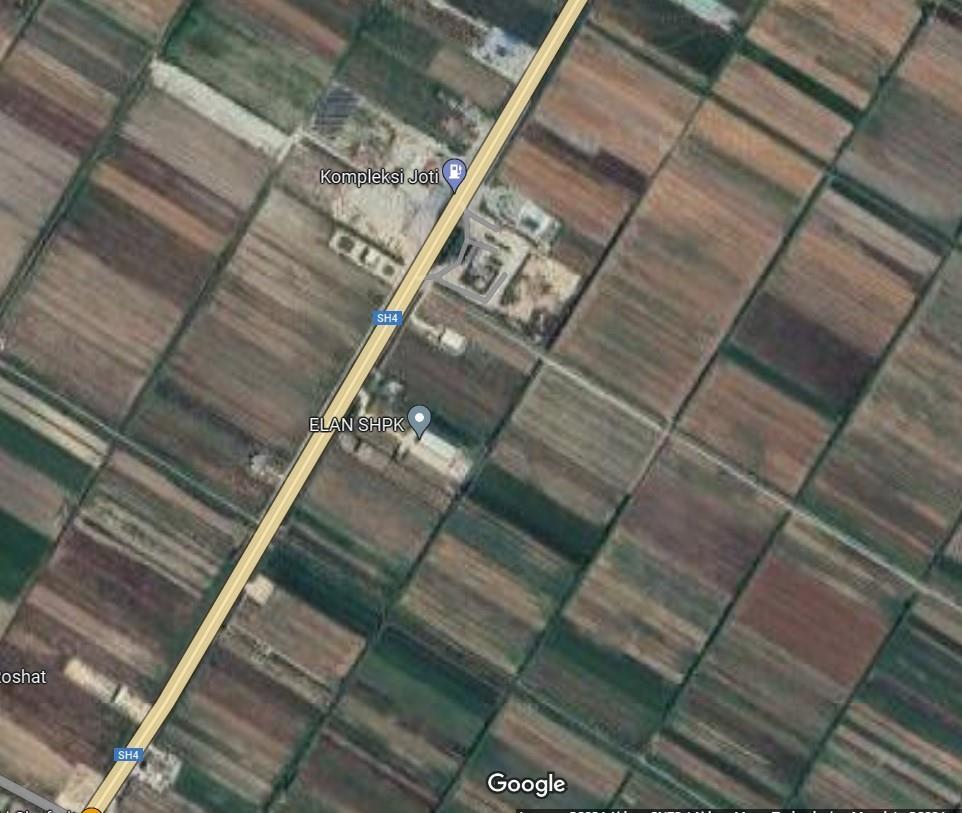Select the ELAN SHPK place pin
962x813 pixels.
[x=421, y=421]
